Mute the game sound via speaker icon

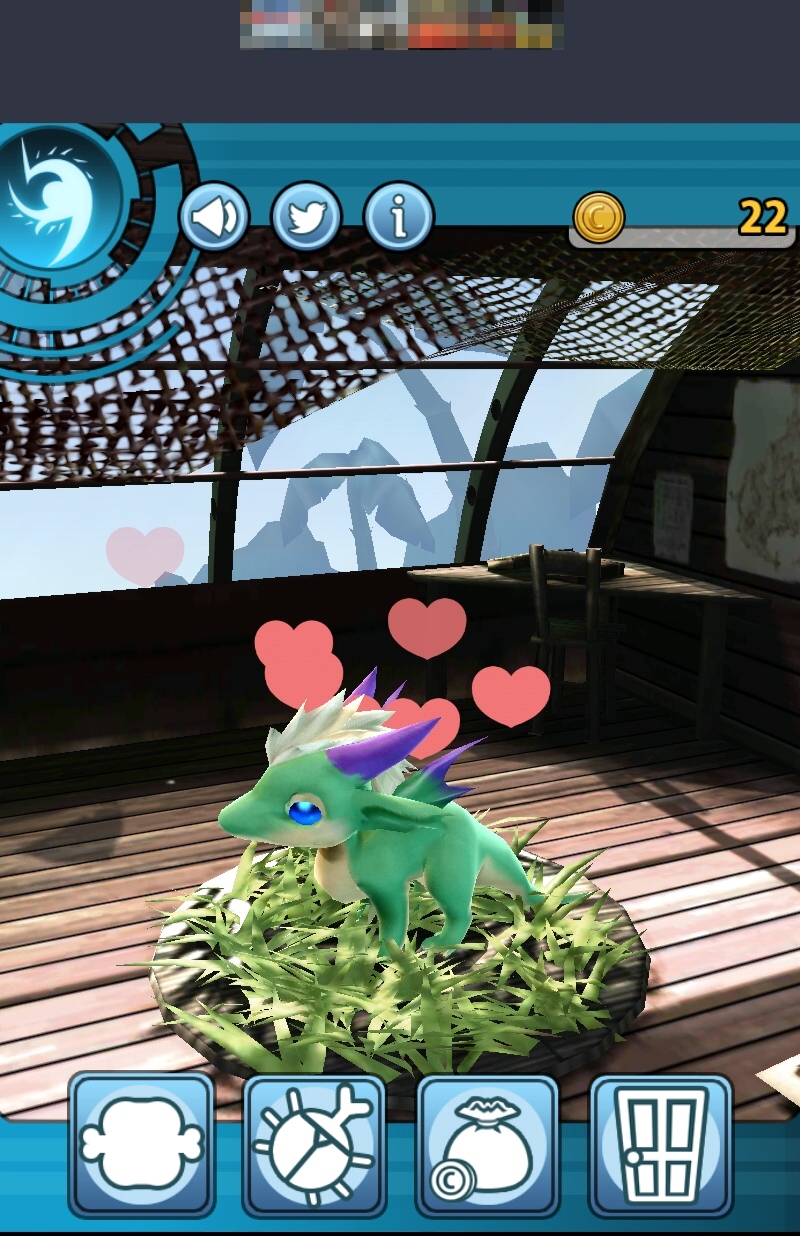point(214,217)
